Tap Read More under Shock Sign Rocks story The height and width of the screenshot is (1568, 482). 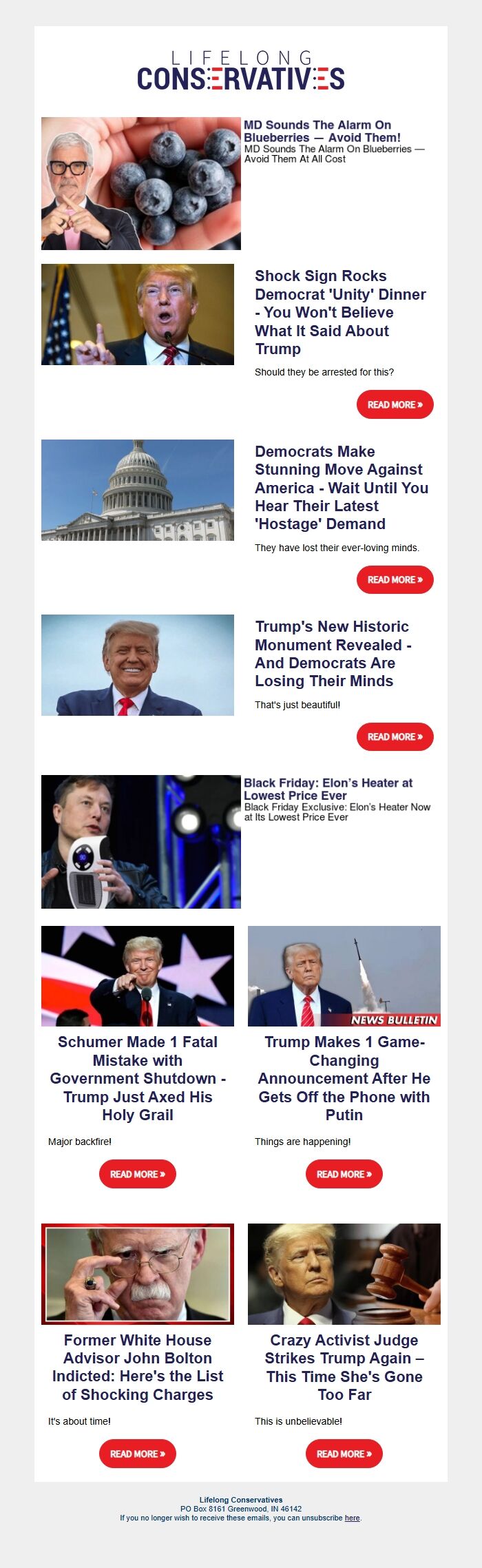[395, 404]
